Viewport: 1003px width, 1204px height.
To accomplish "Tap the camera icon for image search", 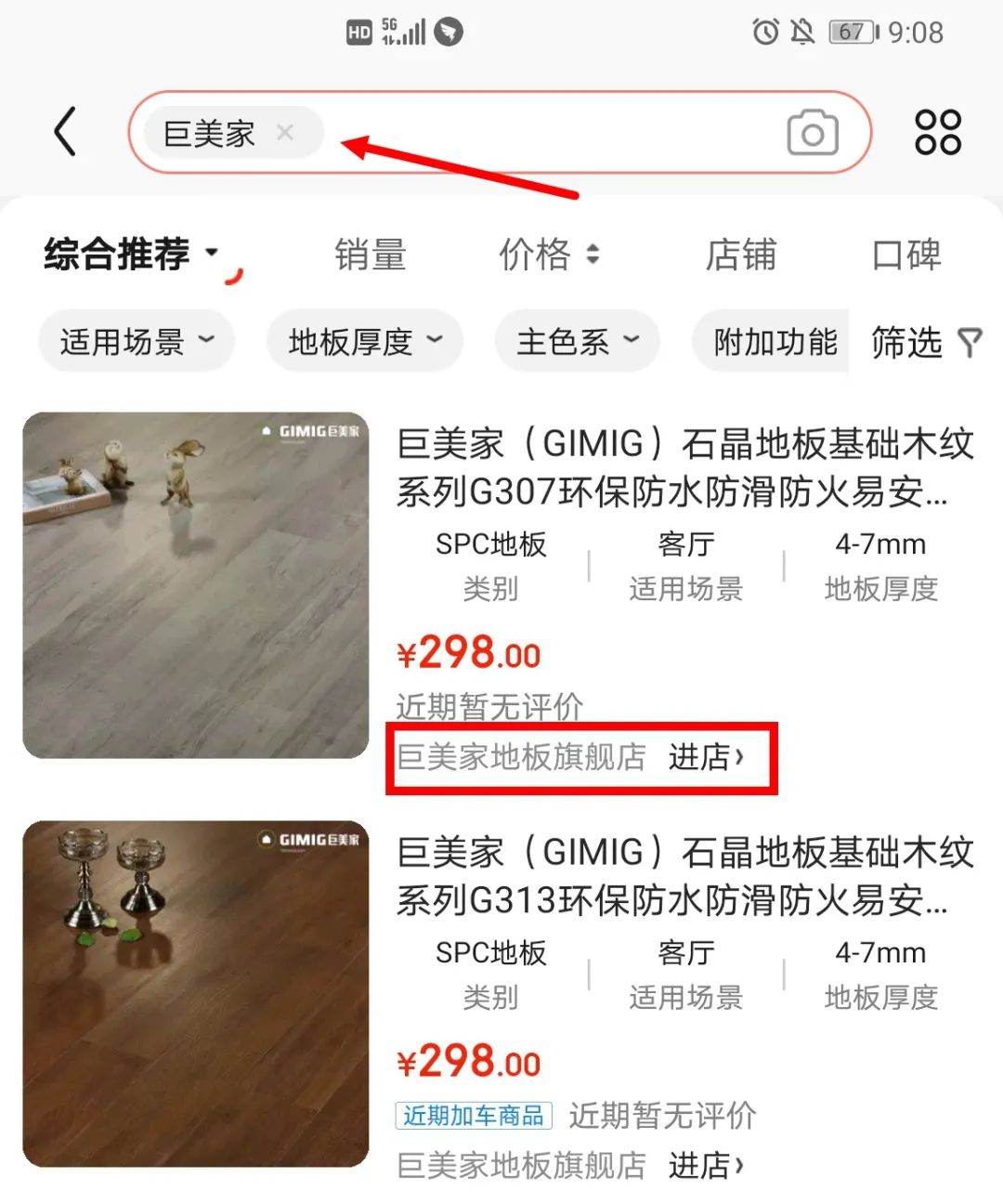I will tap(812, 133).
